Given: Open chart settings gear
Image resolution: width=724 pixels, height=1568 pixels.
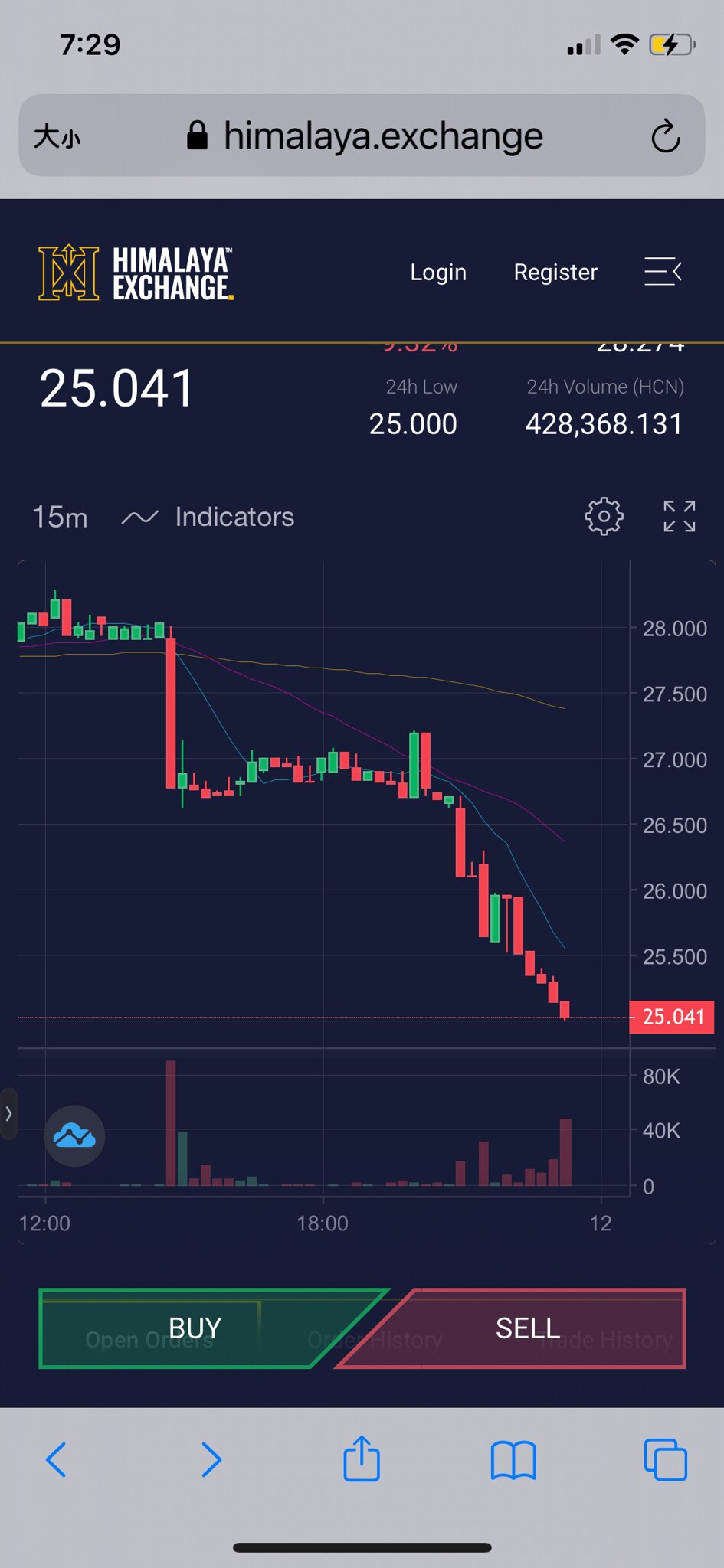Looking at the screenshot, I should [x=604, y=517].
